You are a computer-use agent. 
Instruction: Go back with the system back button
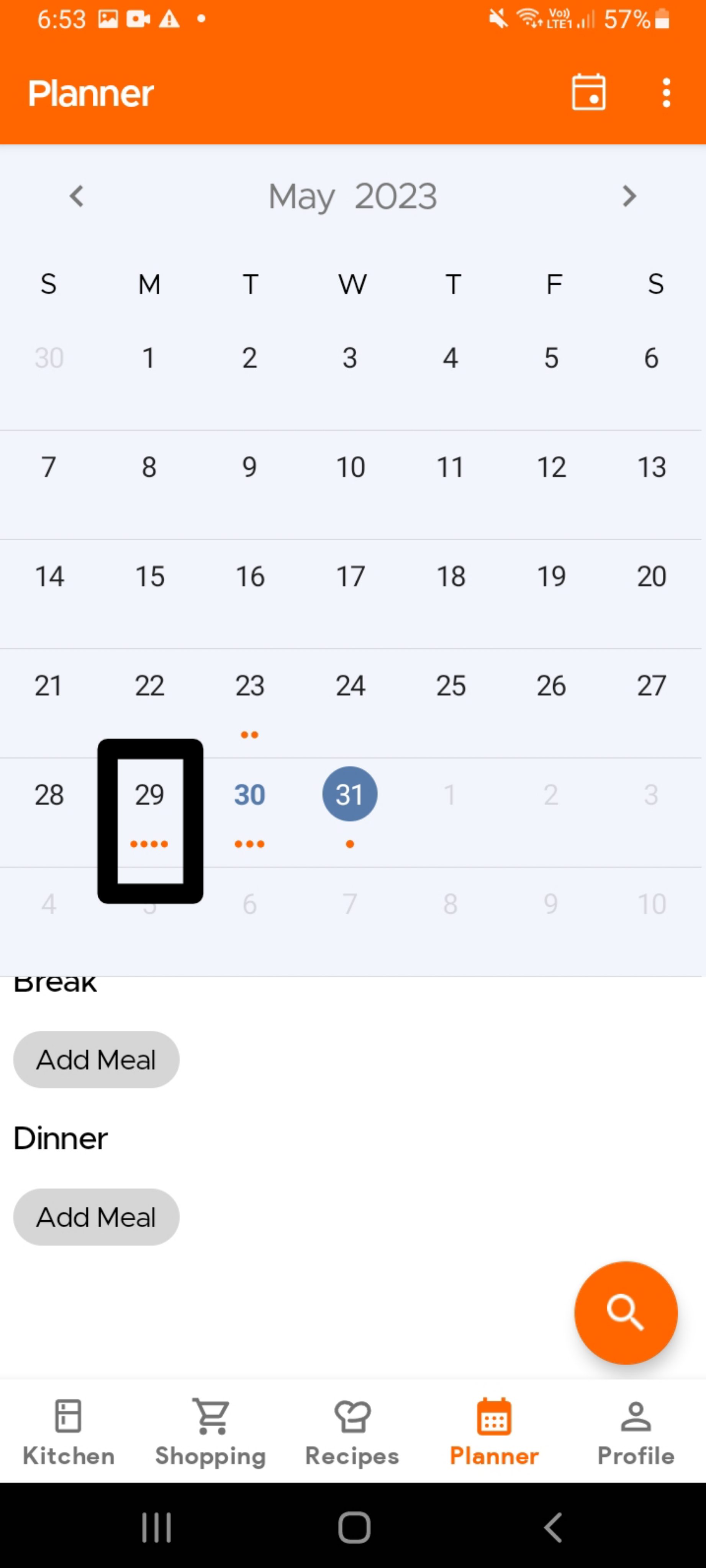coord(552,1527)
